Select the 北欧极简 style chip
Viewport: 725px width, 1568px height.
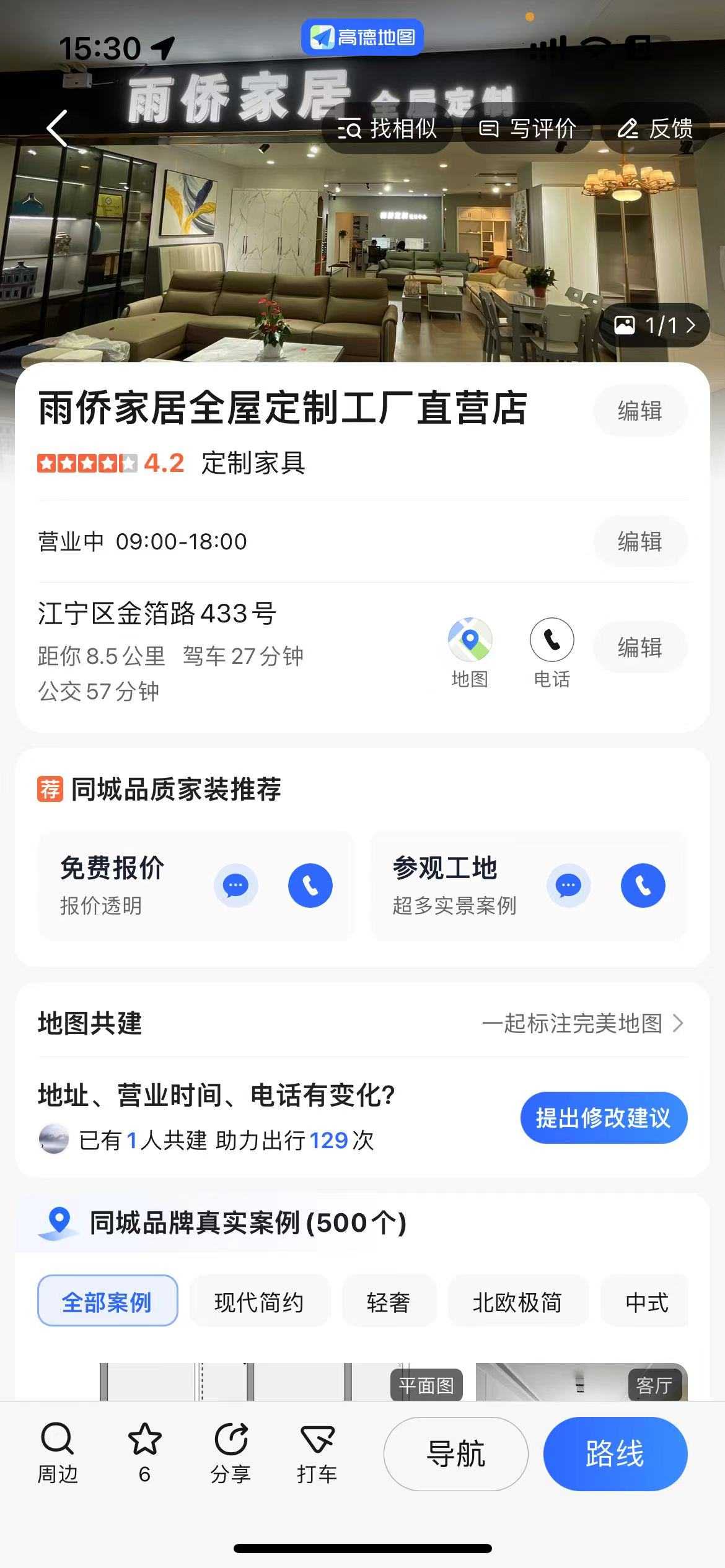517,1302
